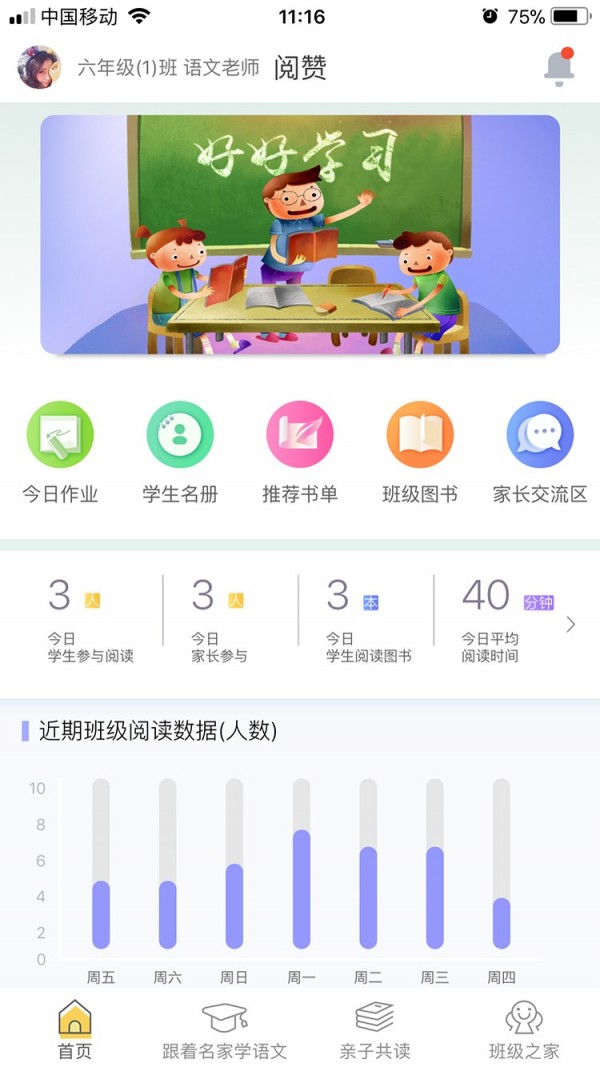Tap the teacher profile avatar
The image size is (600, 1067).
(x=40, y=67)
